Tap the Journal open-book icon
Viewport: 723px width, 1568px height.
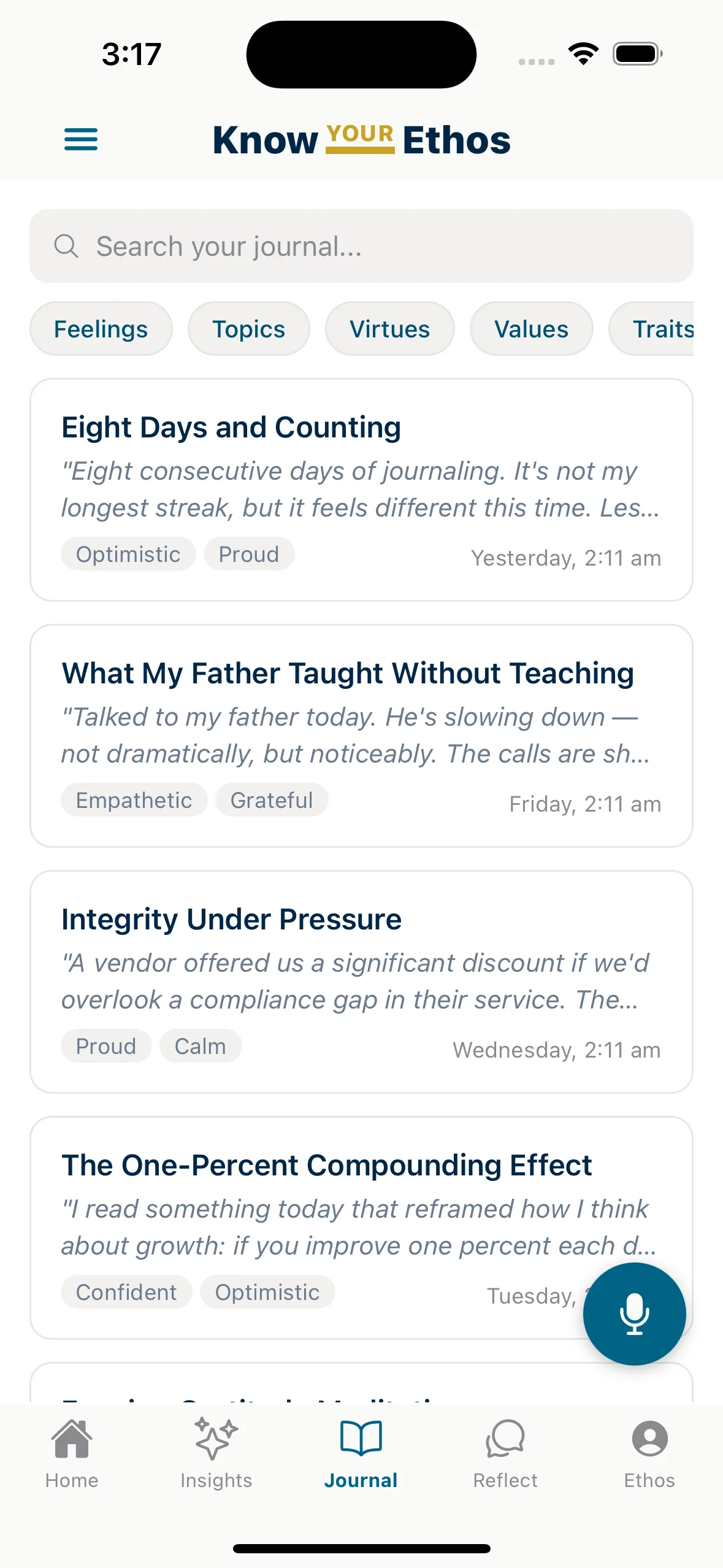(x=361, y=1440)
